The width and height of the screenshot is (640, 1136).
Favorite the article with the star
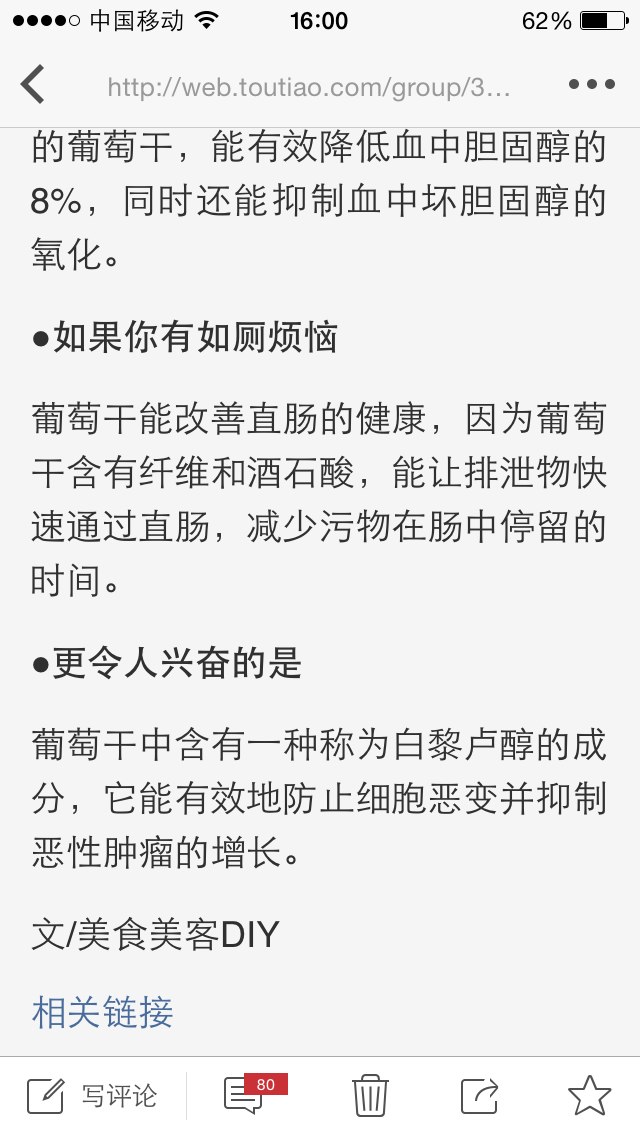tap(589, 1095)
